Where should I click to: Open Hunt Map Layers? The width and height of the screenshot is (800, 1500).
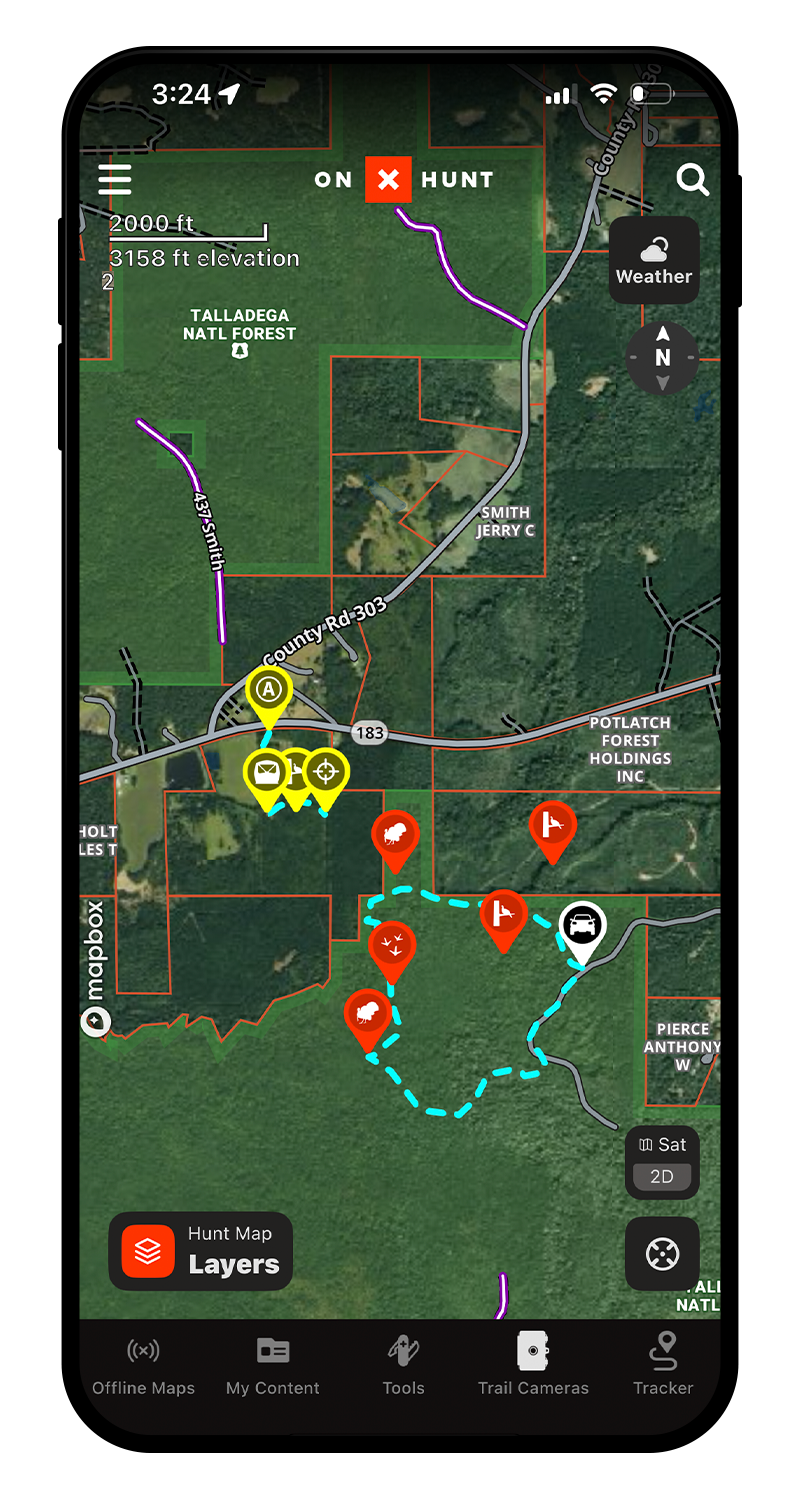(201, 1251)
